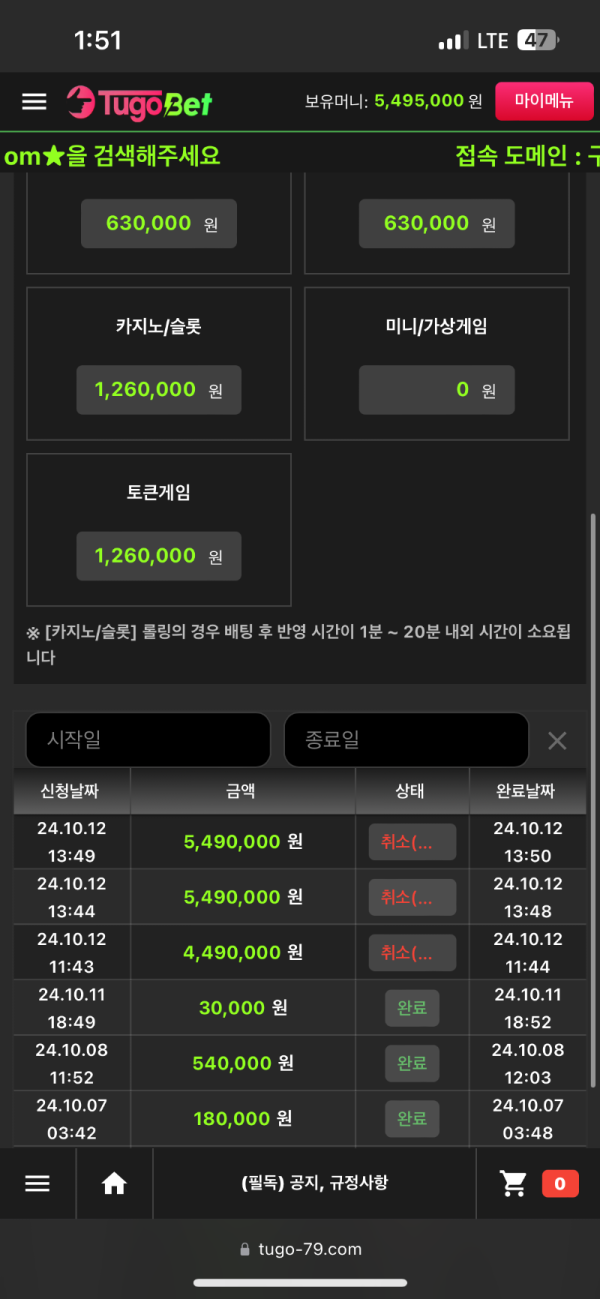Image resolution: width=600 pixels, height=1299 pixels.
Task: Go to home via bottom house icon
Action: (114, 1184)
